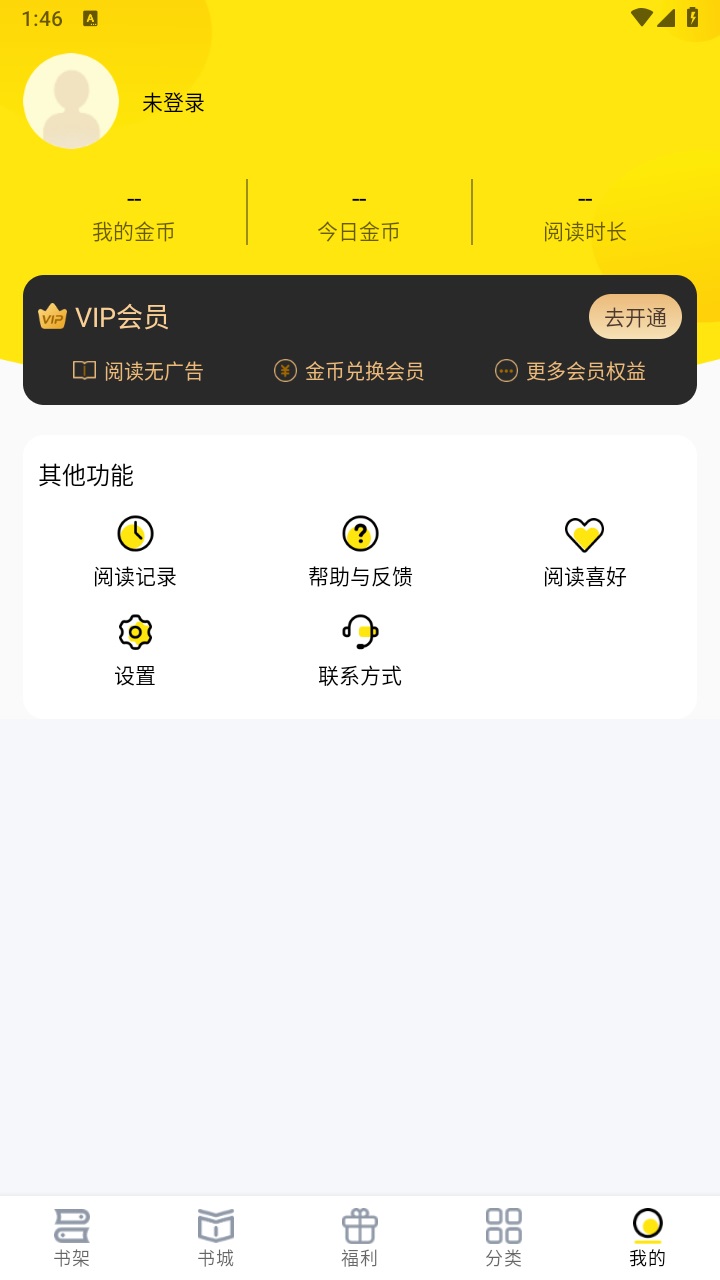Open the 设置 gear icon
720x1280 pixels.
click(x=135, y=631)
